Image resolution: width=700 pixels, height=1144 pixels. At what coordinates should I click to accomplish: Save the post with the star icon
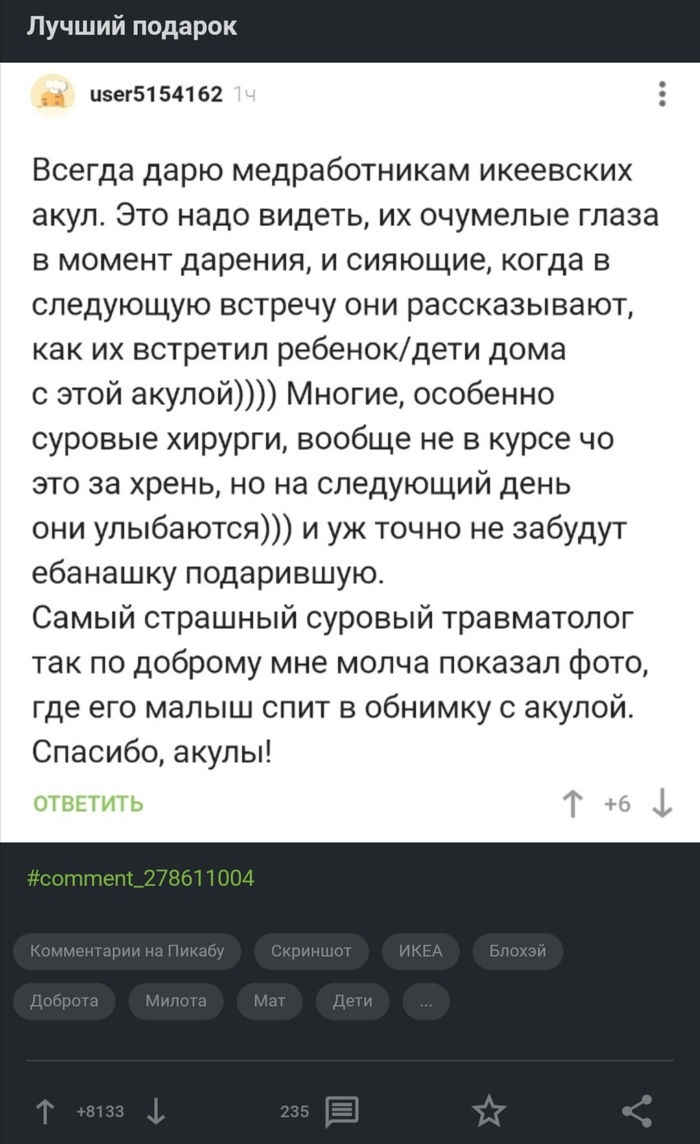point(488,1111)
